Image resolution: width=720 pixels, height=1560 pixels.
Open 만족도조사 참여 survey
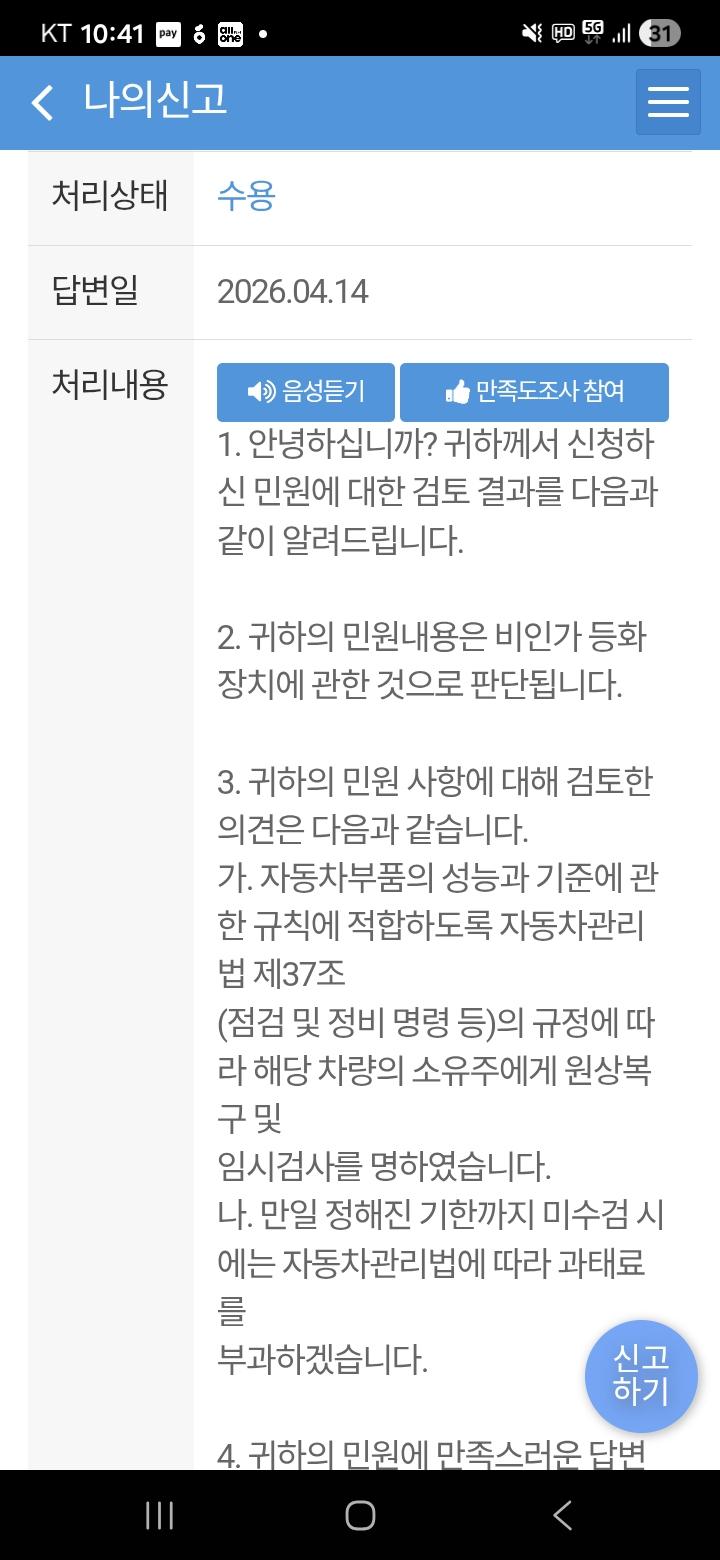[x=534, y=392]
